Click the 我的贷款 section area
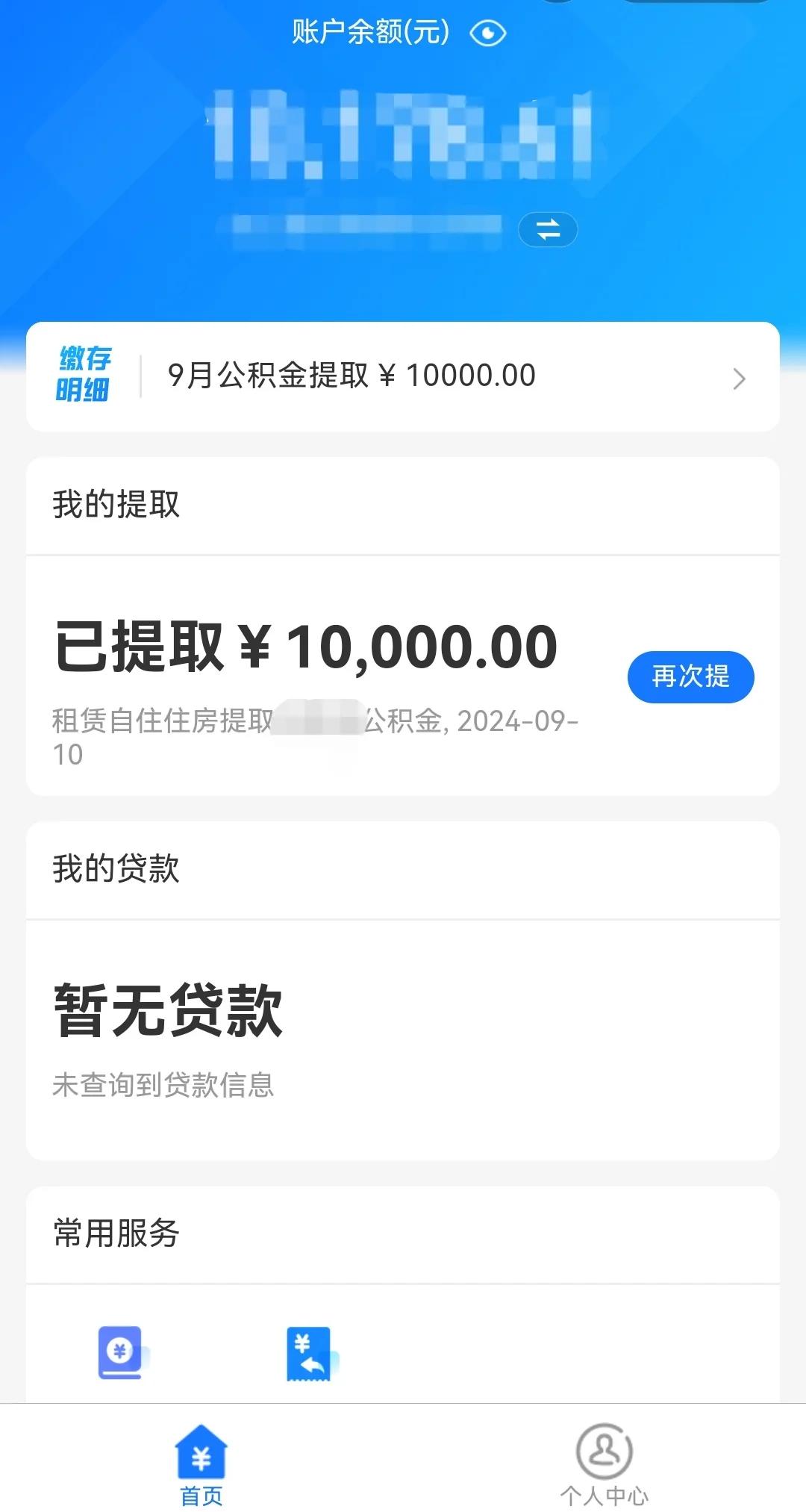 coord(116,869)
